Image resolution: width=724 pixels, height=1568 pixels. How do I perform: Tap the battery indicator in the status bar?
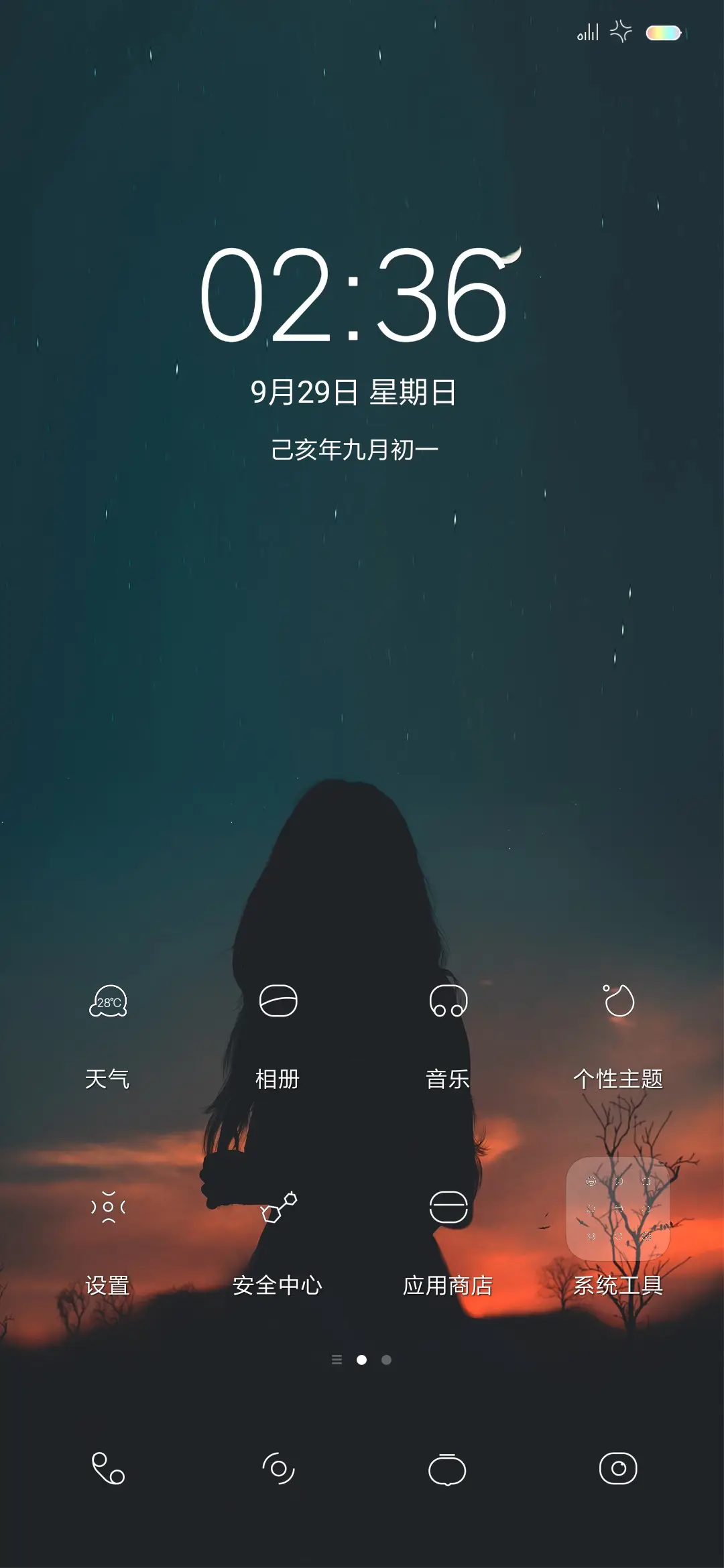click(x=662, y=31)
